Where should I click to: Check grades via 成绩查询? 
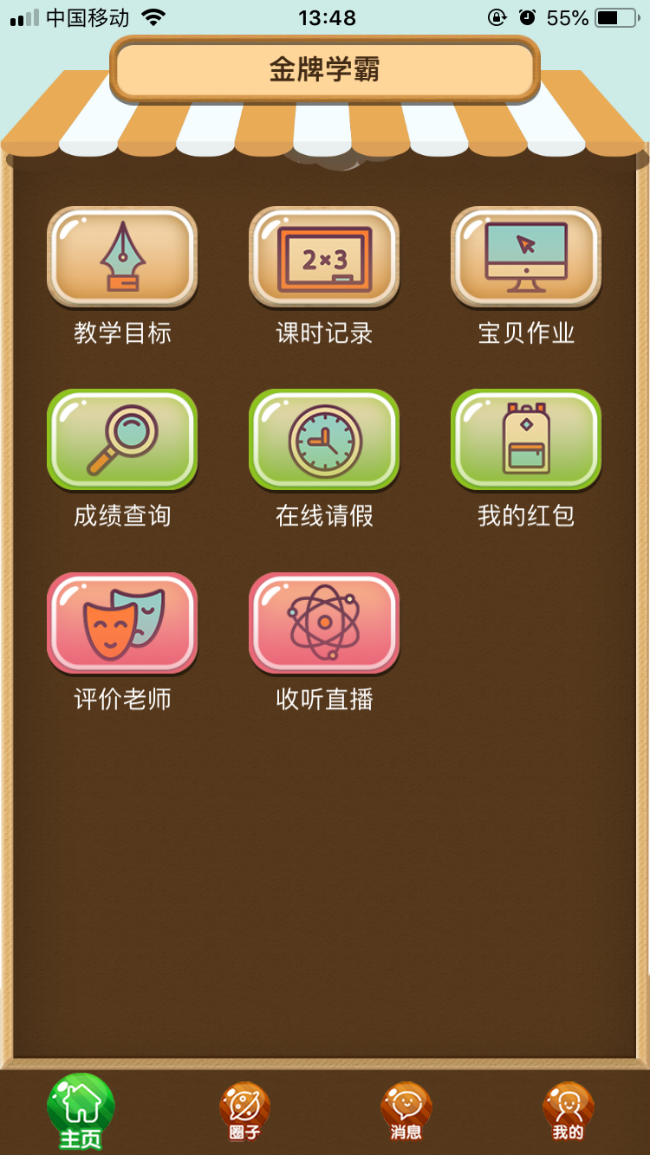coord(122,439)
